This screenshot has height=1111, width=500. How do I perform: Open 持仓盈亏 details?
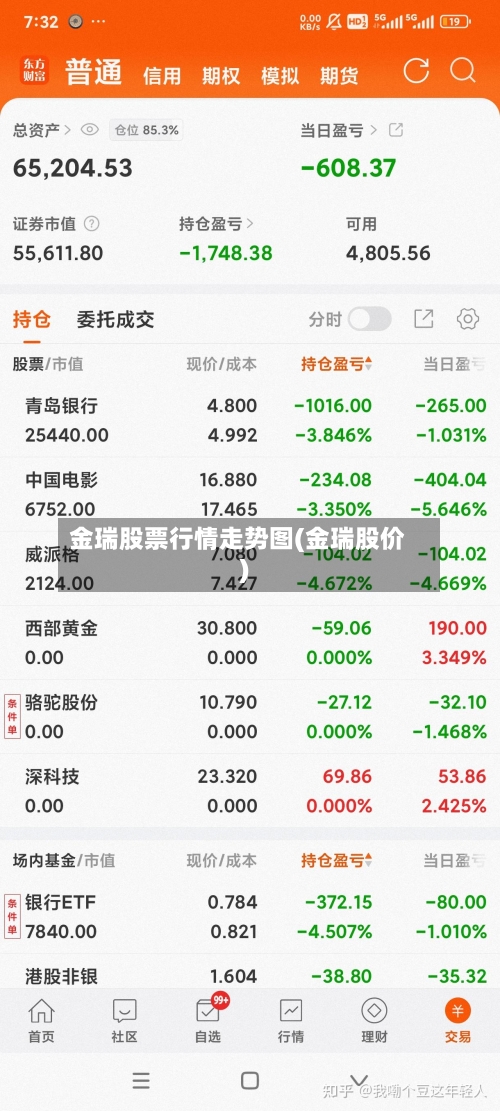point(217,224)
